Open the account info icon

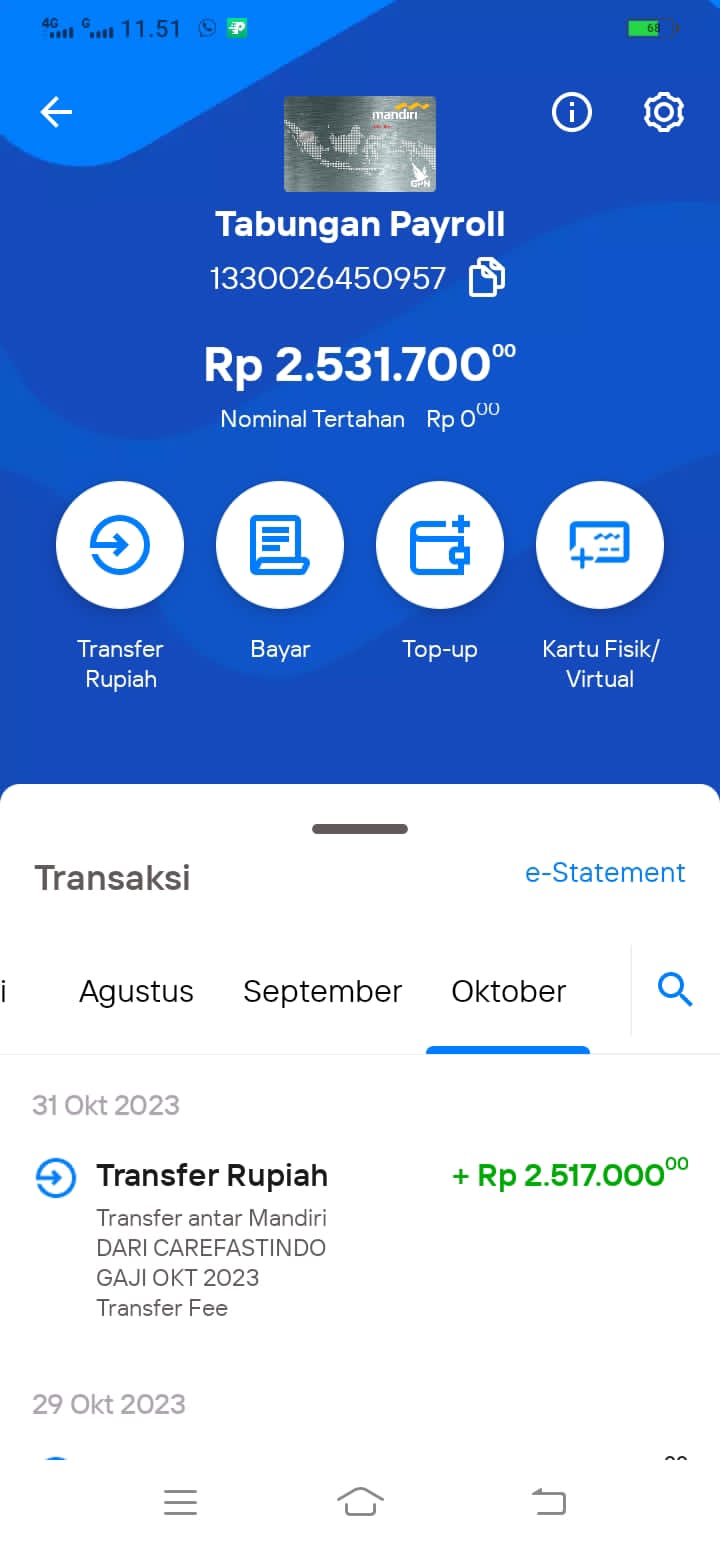(x=572, y=113)
